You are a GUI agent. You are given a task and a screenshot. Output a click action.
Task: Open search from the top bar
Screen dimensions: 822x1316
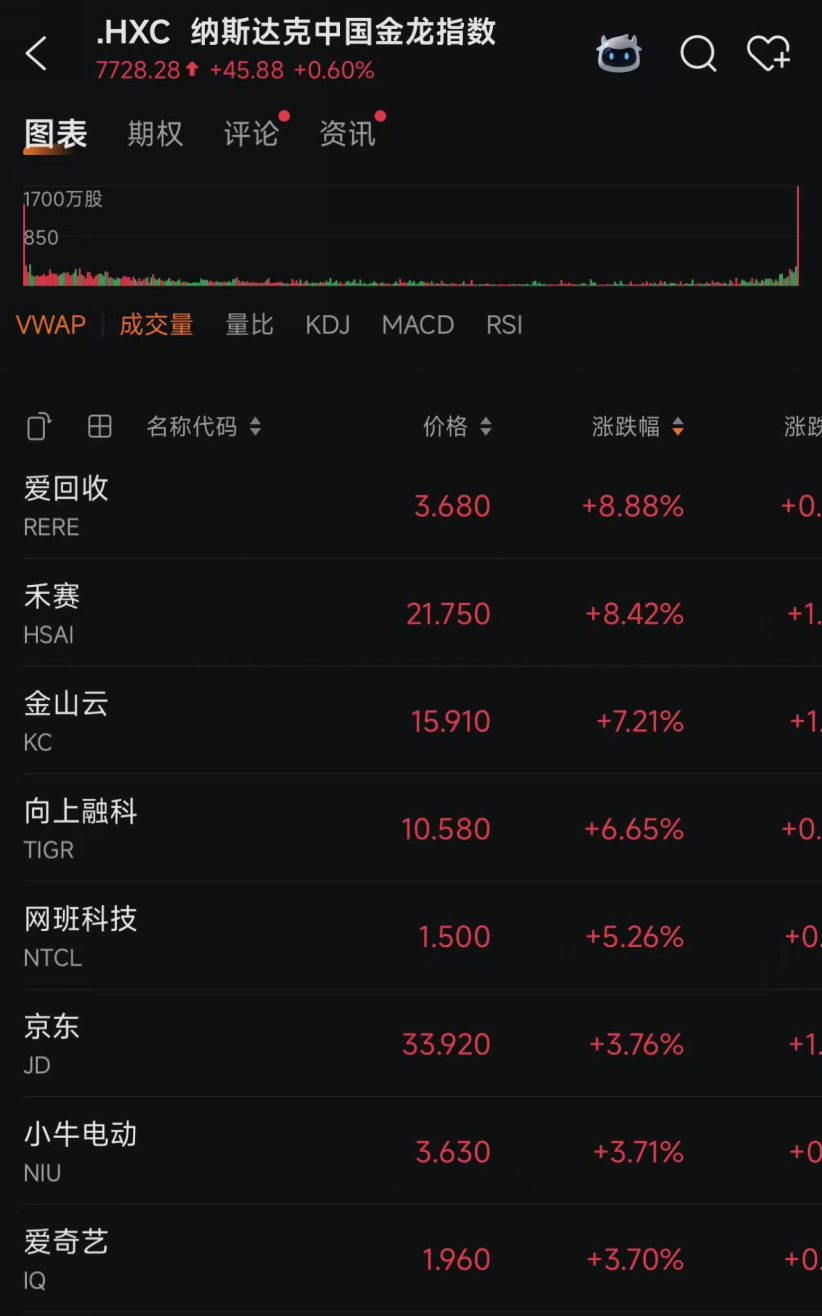(698, 53)
